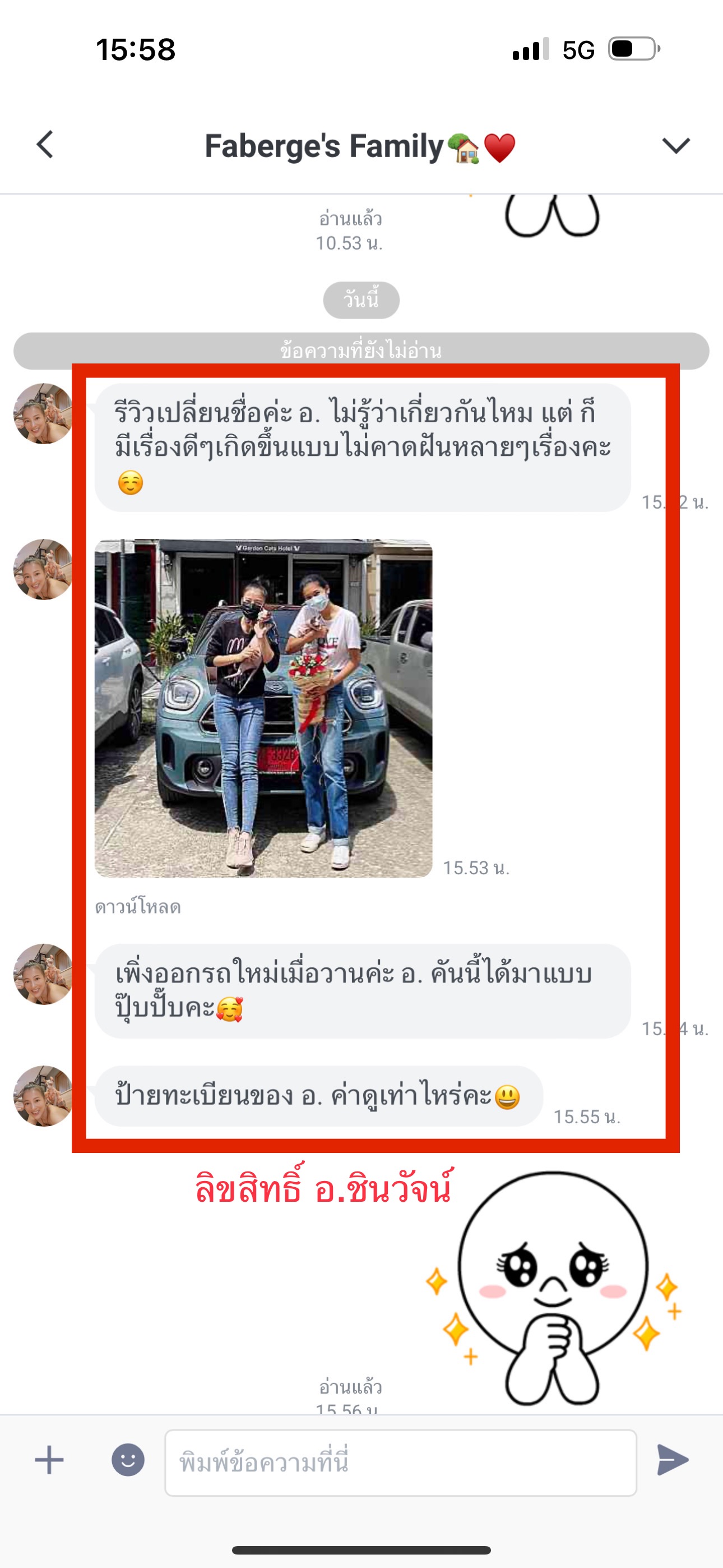Go back from Faberge's Family chat
Viewport: 723px width, 1568px height.
pos(45,145)
